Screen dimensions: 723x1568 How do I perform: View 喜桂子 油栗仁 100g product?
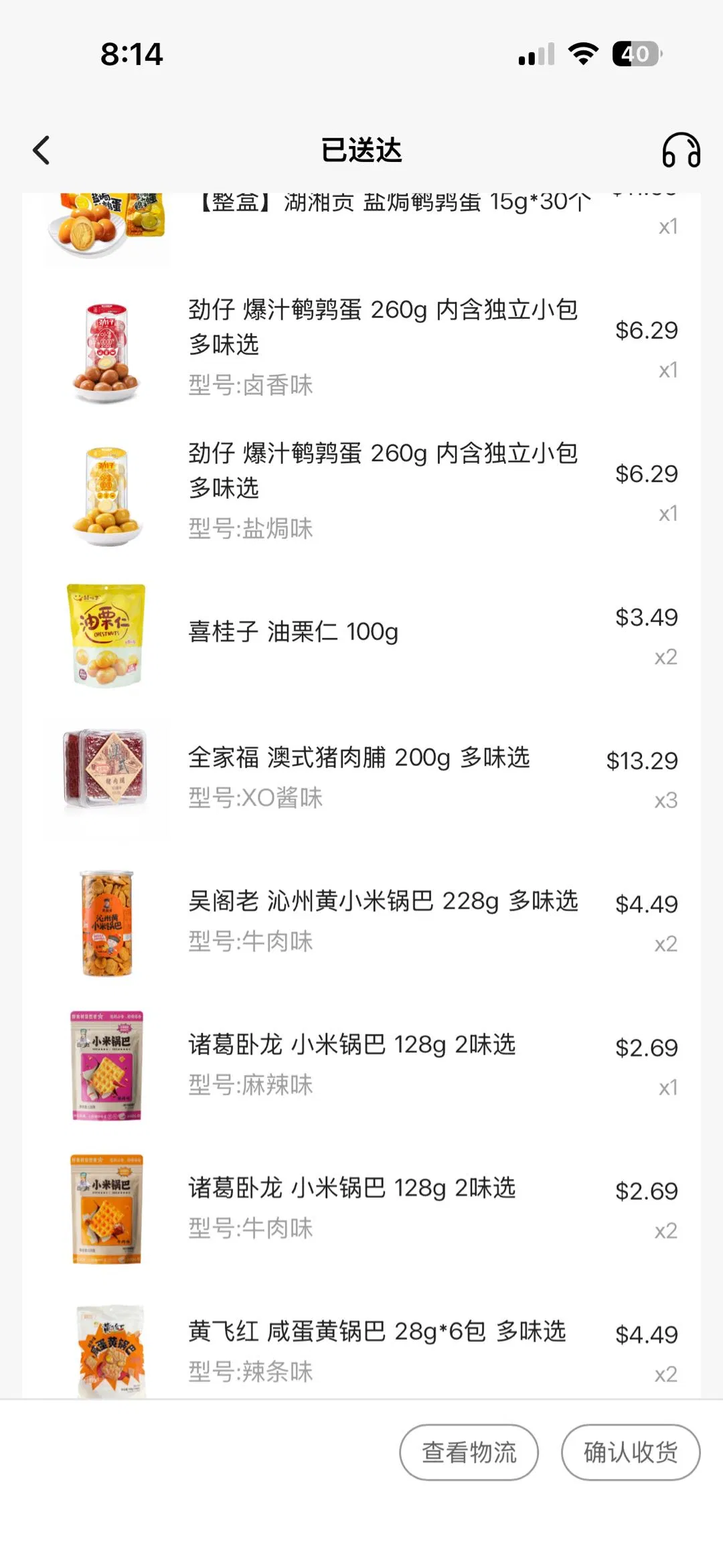[293, 632]
